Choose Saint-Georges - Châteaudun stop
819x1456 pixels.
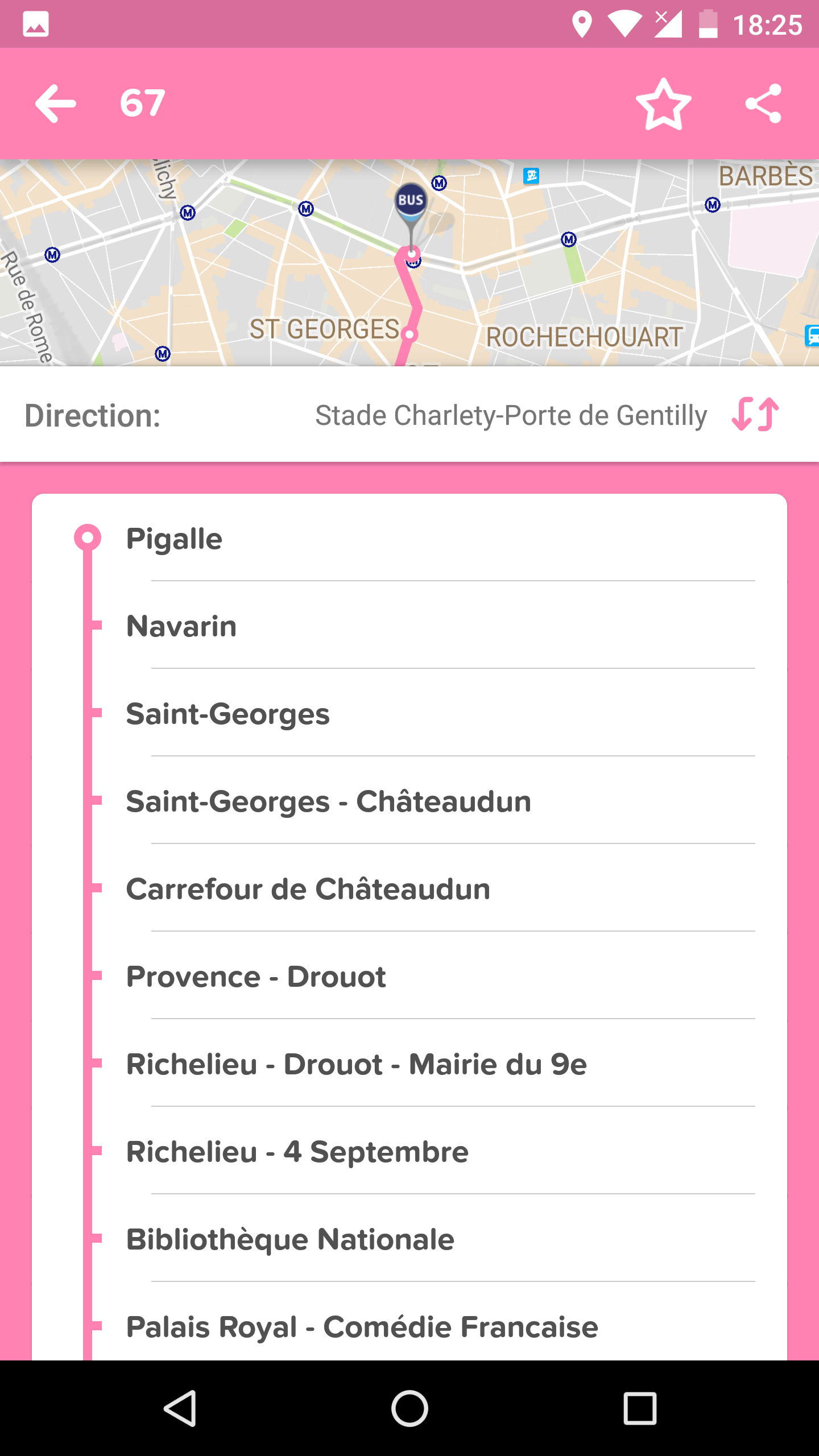click(409, 801)
